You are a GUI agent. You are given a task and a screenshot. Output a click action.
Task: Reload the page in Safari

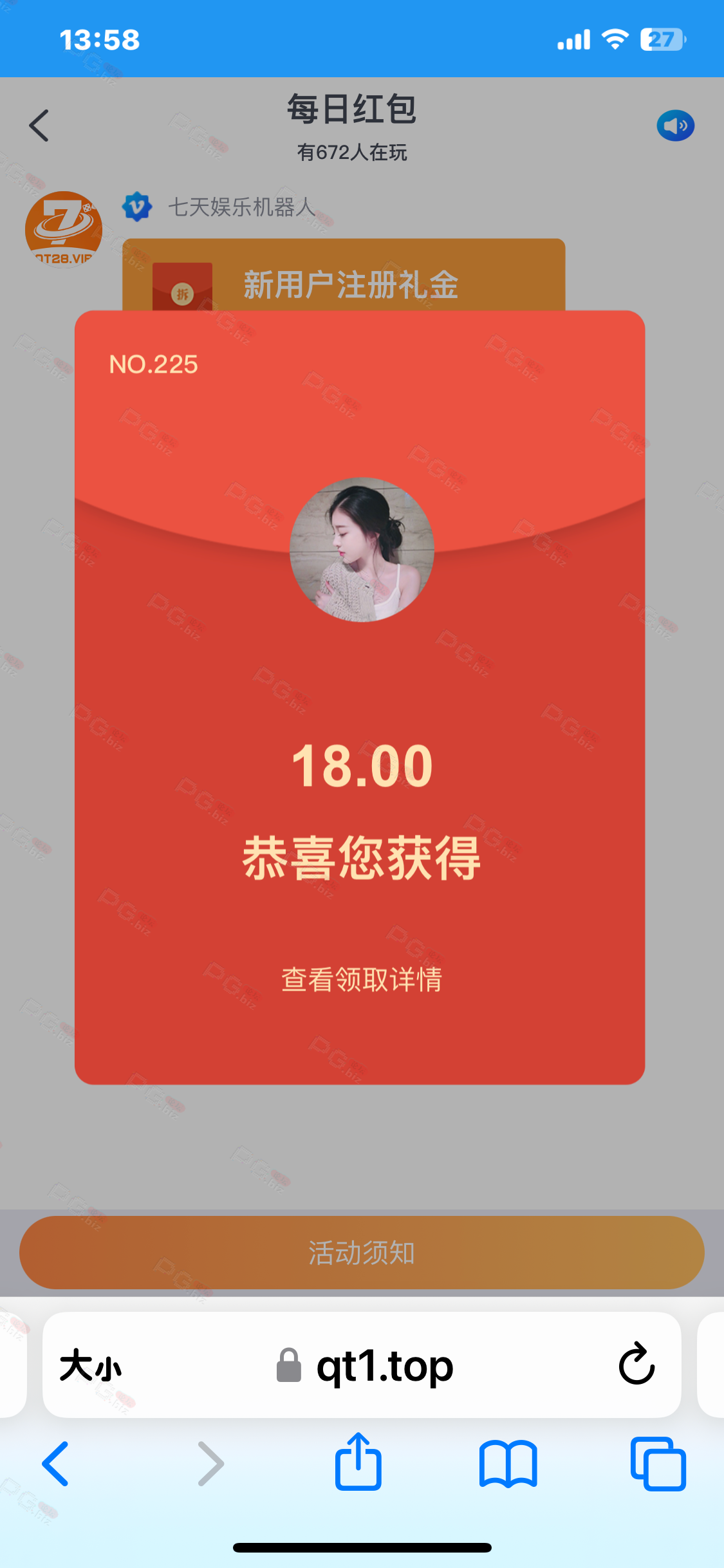point(636,1364)
